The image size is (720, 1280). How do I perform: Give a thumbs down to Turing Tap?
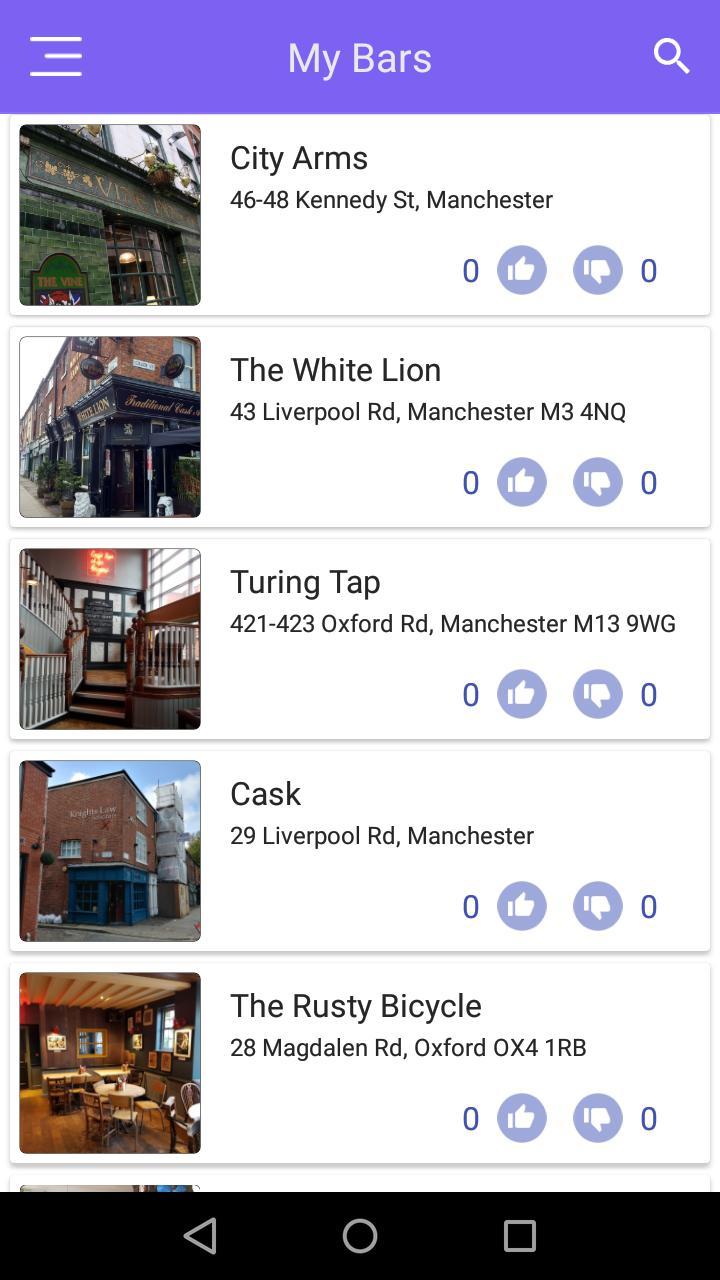click(x=597, y=693)
